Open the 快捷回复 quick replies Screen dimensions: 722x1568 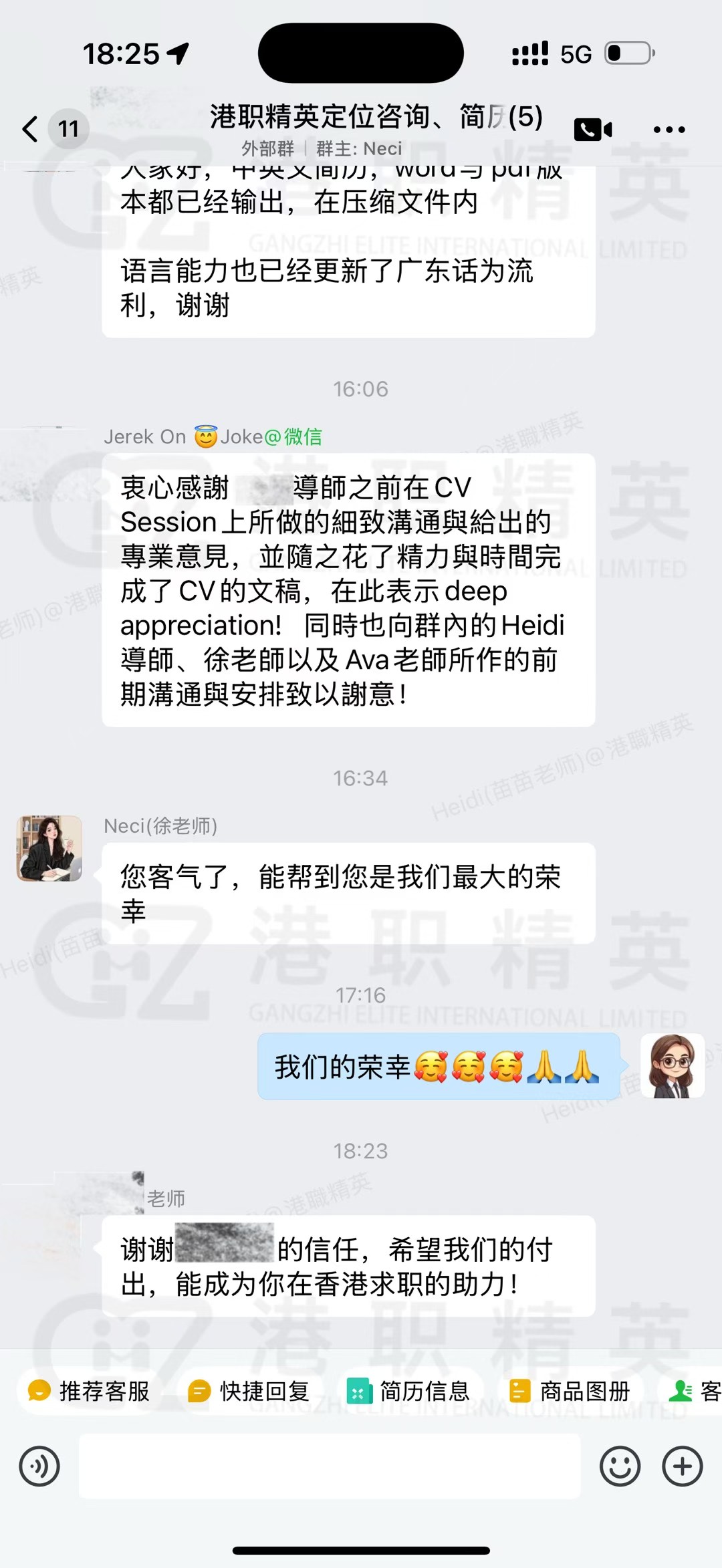click(x=249, y=1392)
